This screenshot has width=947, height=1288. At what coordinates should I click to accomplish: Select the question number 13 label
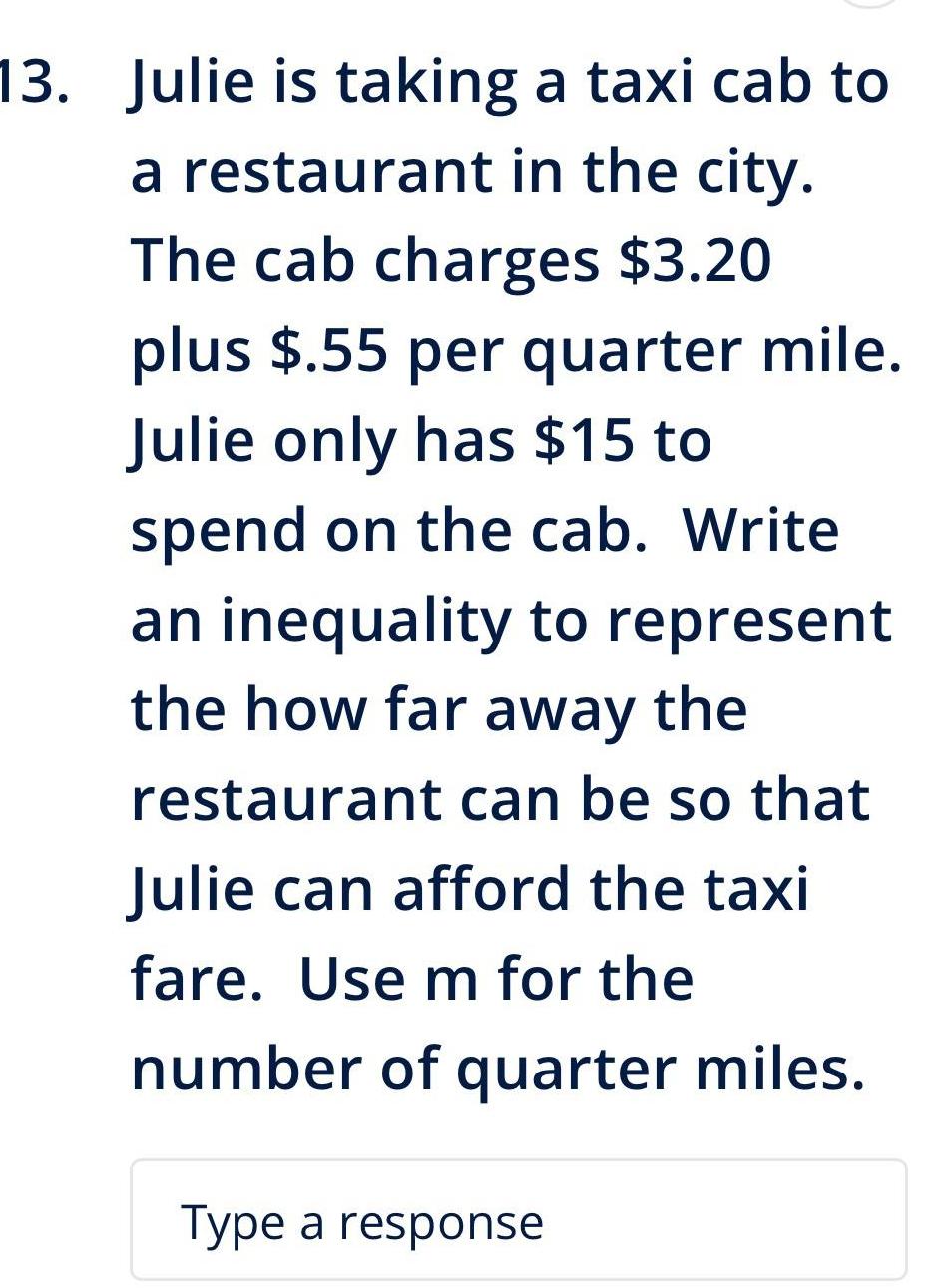click(40, 85)
